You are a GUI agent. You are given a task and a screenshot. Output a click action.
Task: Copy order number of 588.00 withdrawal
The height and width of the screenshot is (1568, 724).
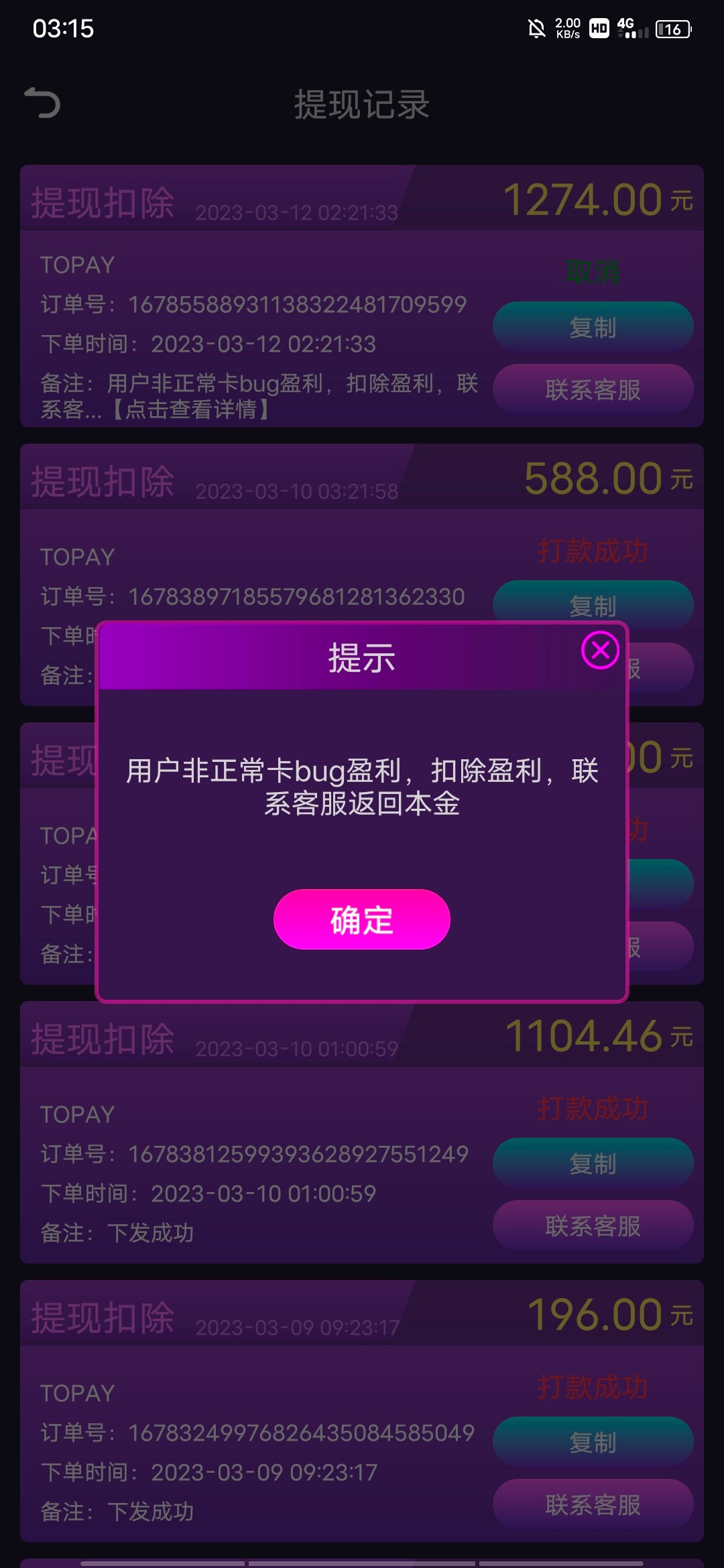coord(593,602)
